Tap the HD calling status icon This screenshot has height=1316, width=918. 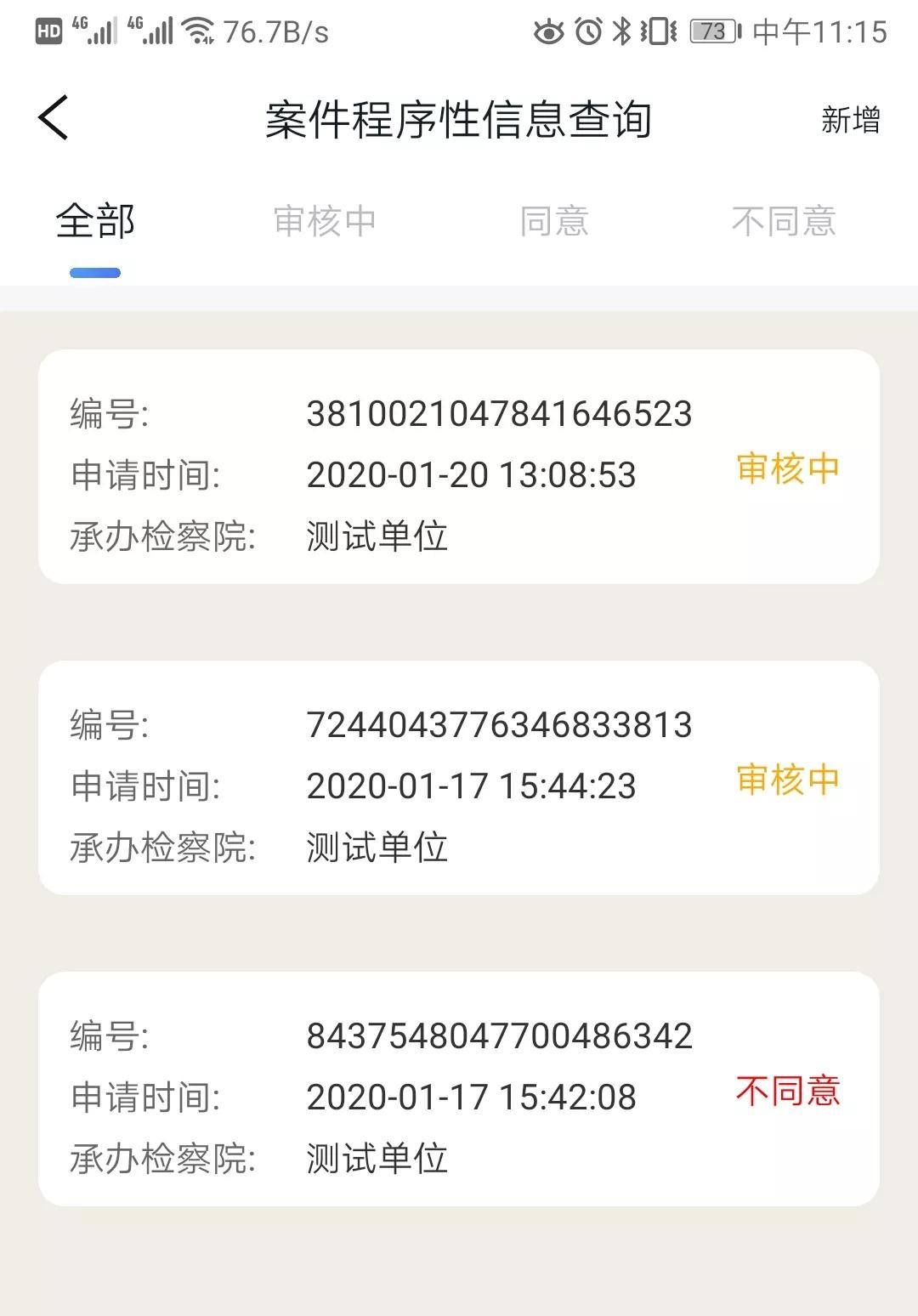(x=48, y=31)
